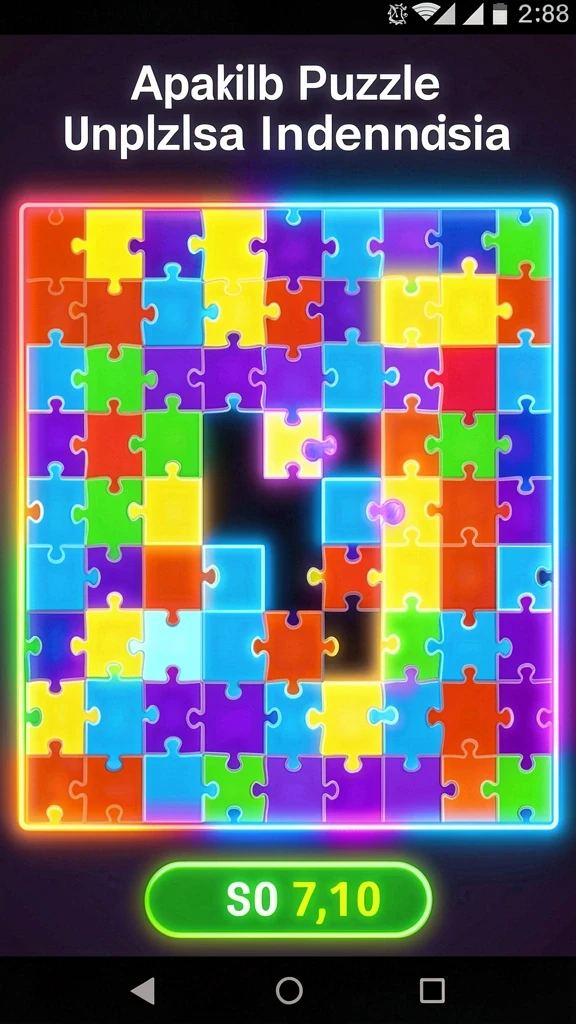Tap the green S0 7,10 button
The image size is (576, 1024).
pyautogui.click(x=288, y=900)
